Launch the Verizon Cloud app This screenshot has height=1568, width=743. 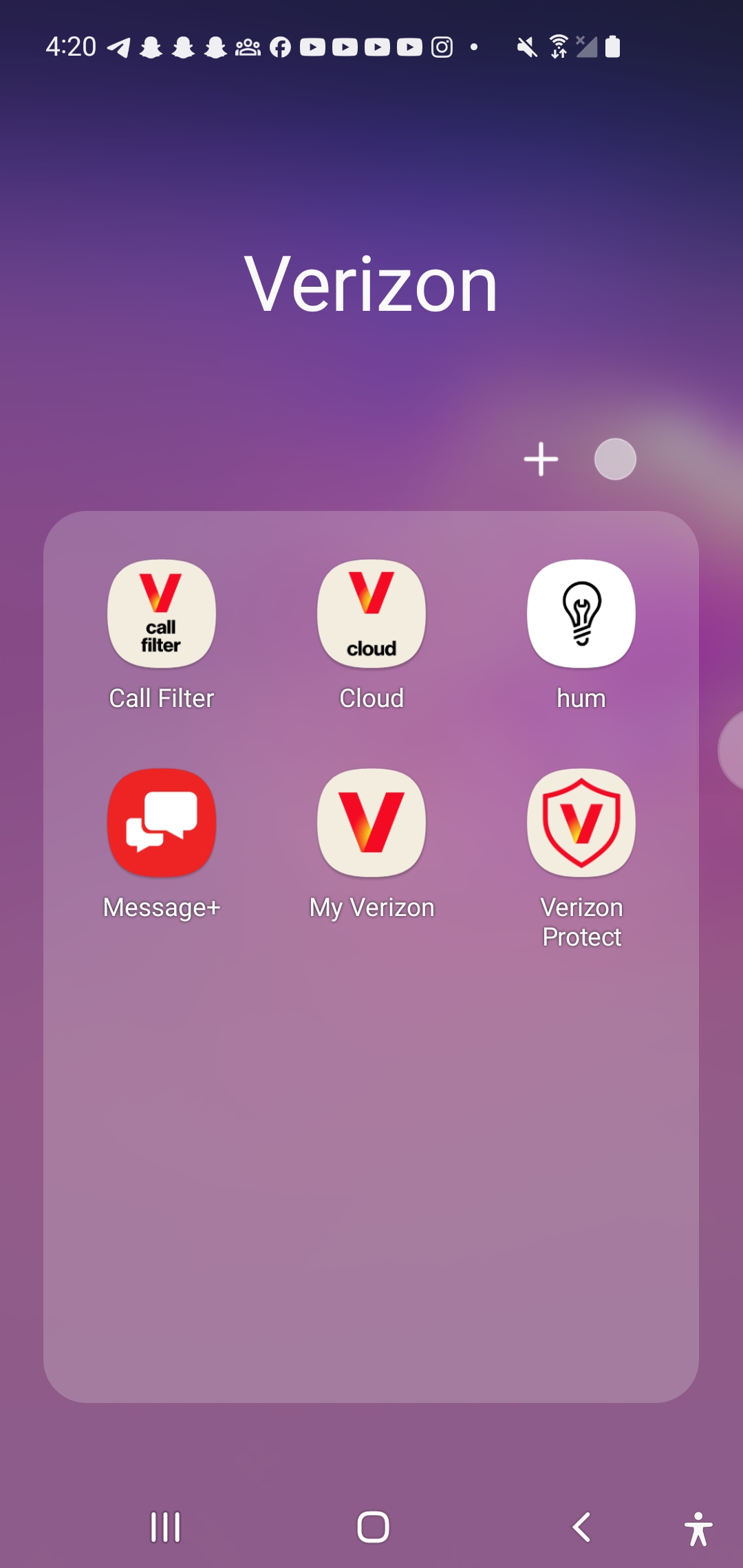coord(371,614)
